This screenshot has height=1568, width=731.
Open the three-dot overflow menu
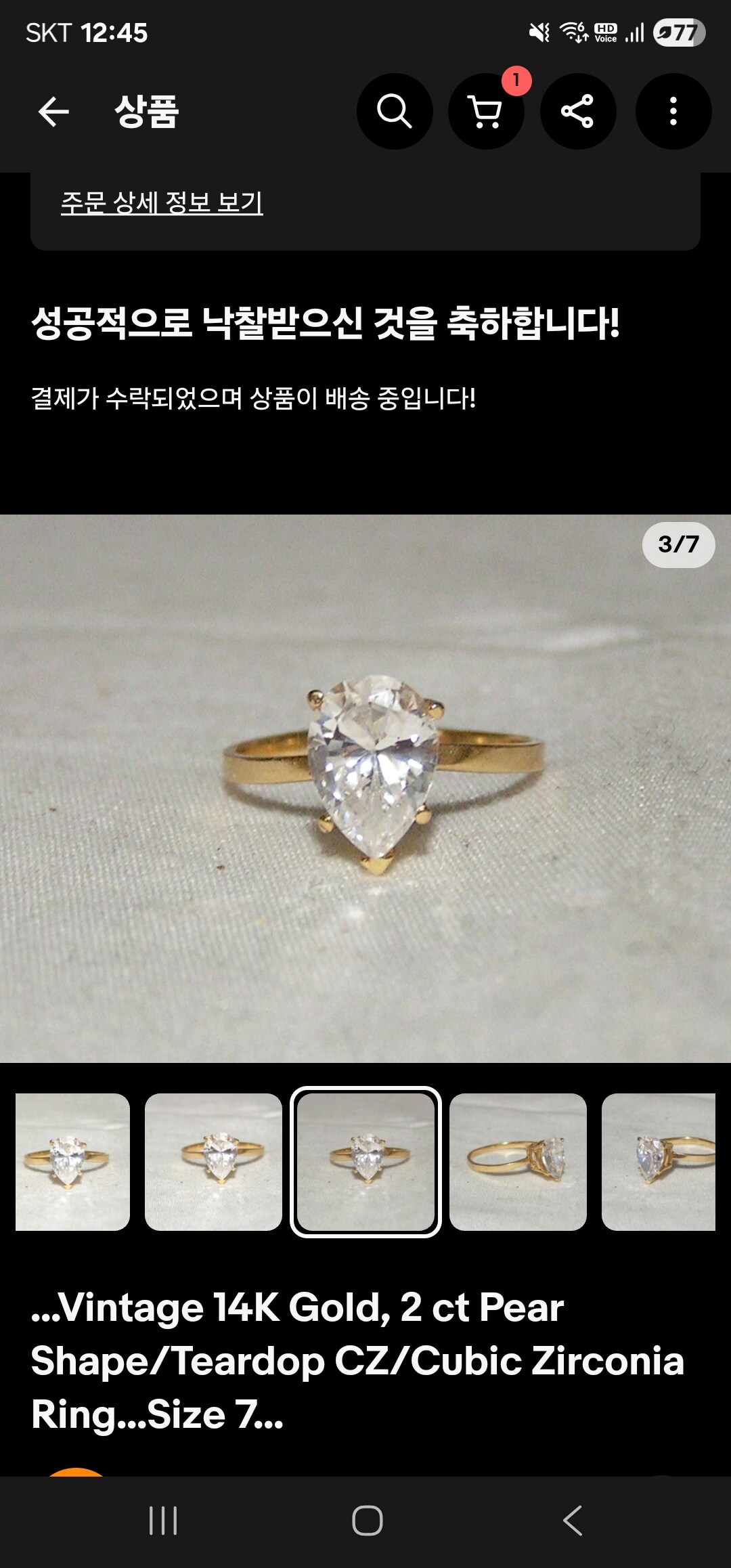673,112
